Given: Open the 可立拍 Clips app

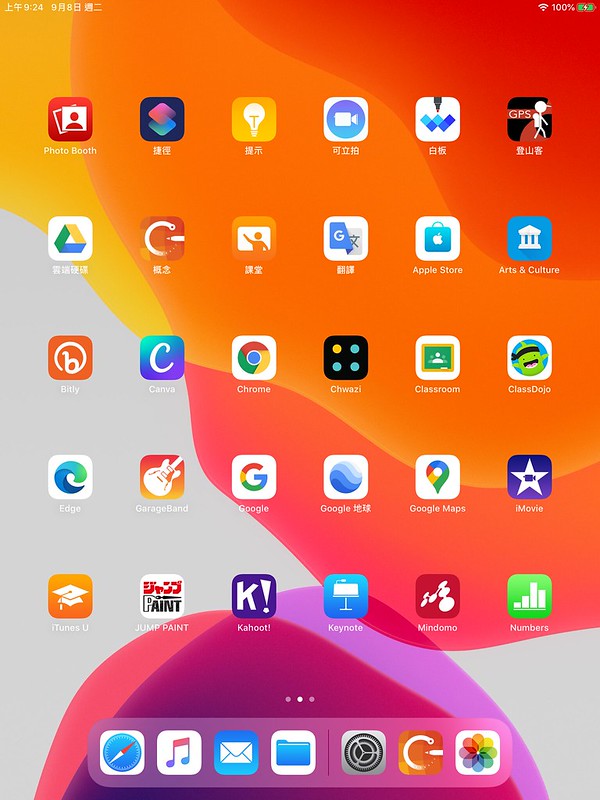Looking at the screenshot, I should [x=346, y=119].
